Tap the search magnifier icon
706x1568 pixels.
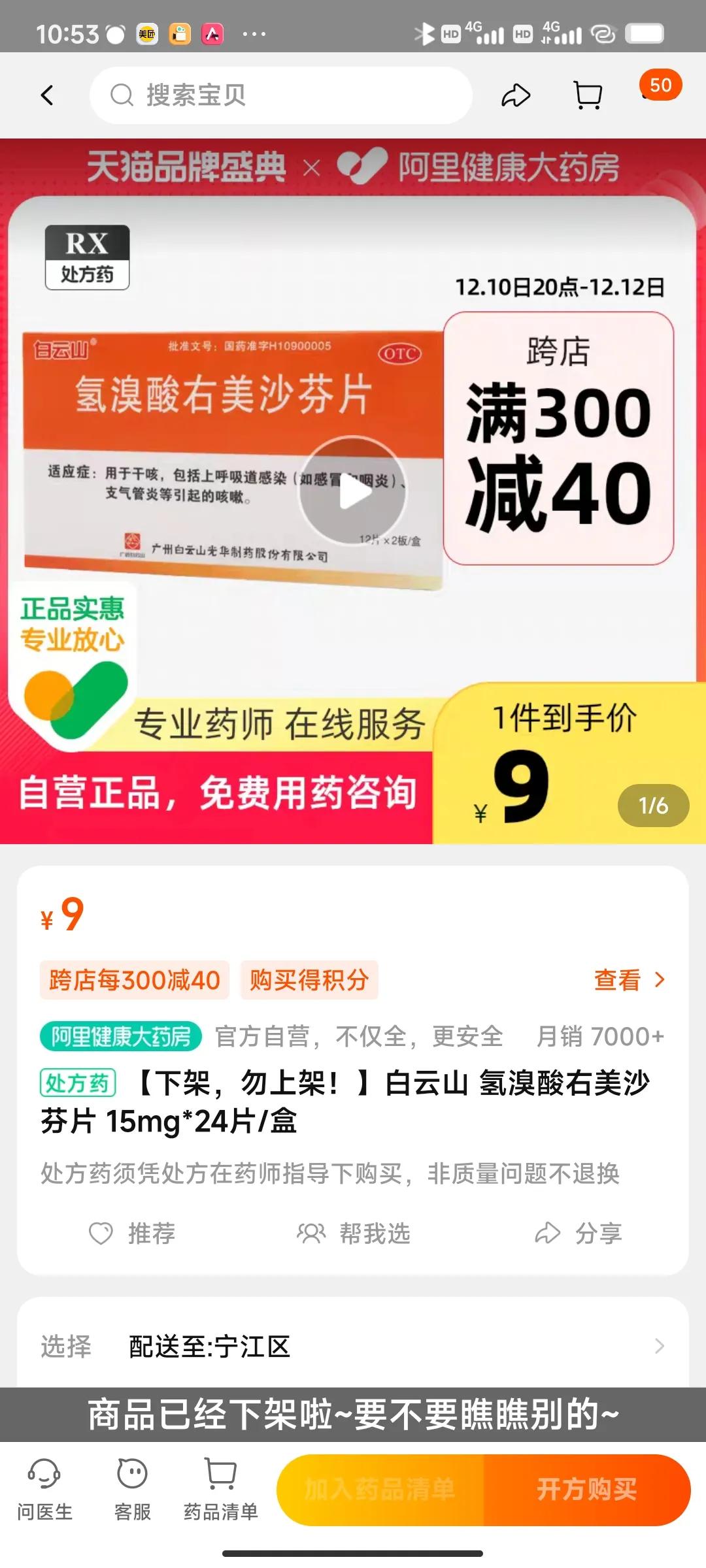(x=121, y=95)
